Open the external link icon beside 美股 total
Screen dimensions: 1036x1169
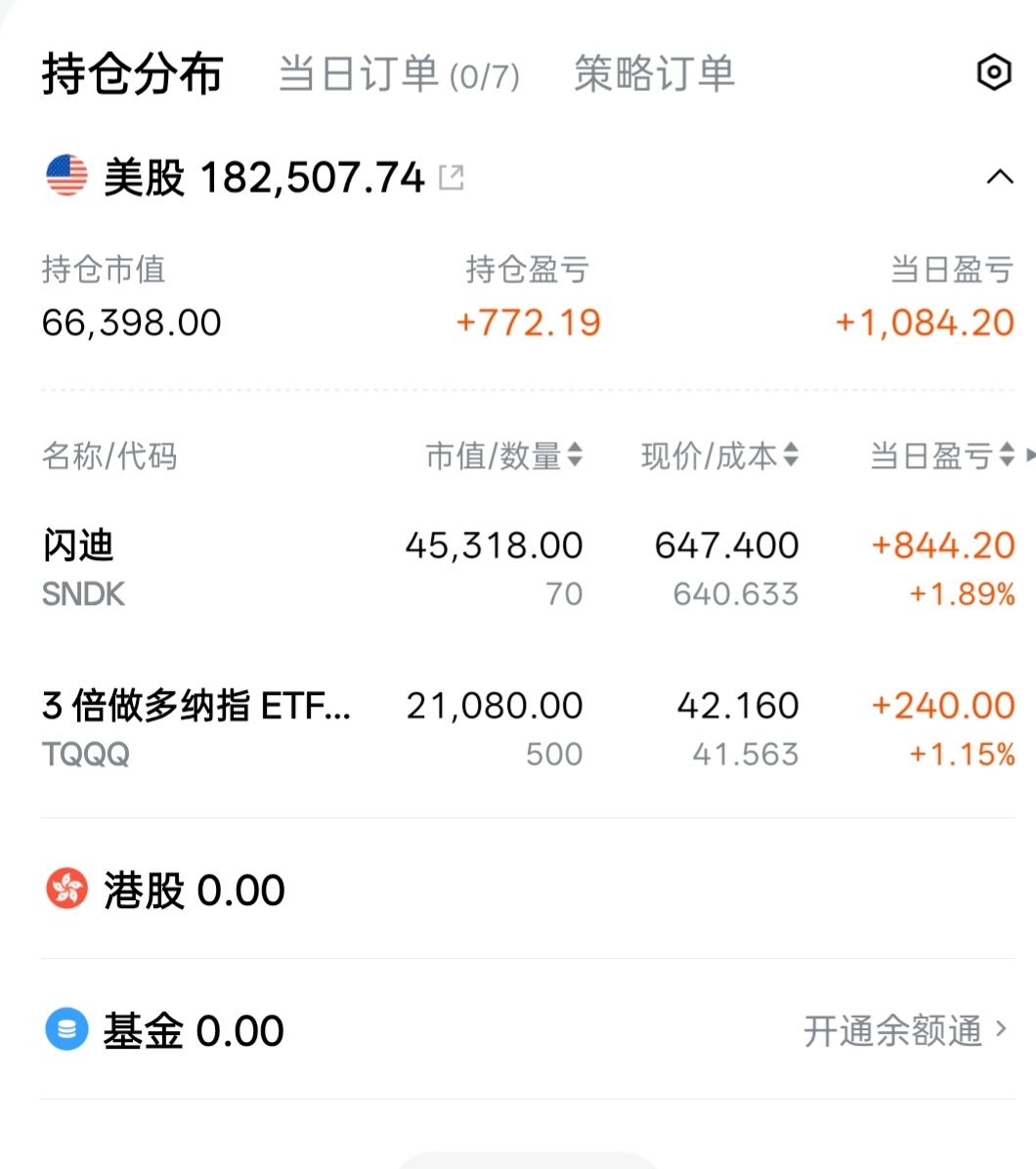point(452,178)
